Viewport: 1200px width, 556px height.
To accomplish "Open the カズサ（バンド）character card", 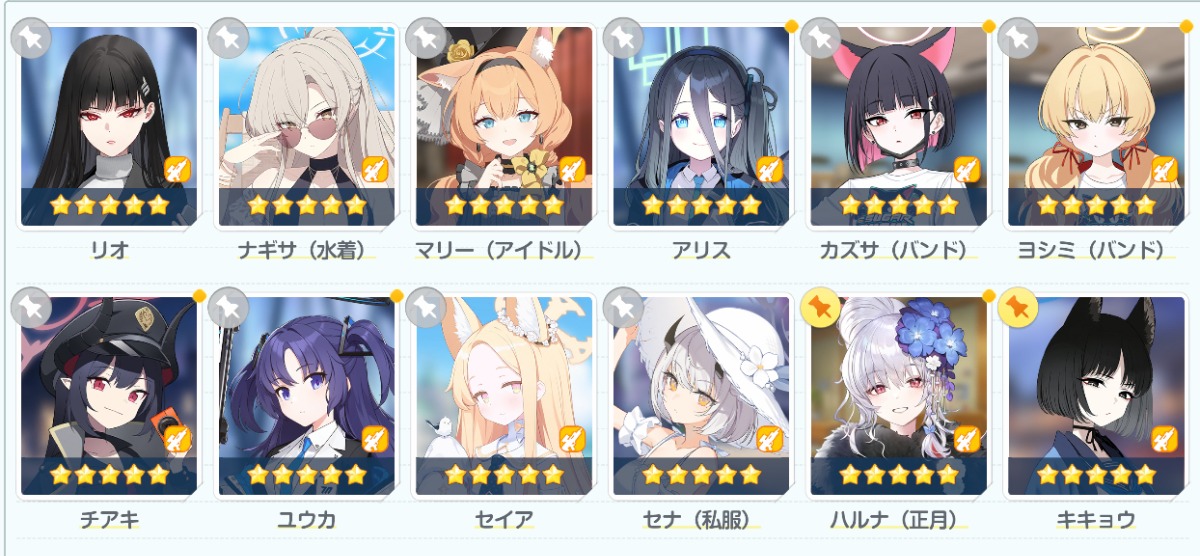I will click(x=898, y=125).
